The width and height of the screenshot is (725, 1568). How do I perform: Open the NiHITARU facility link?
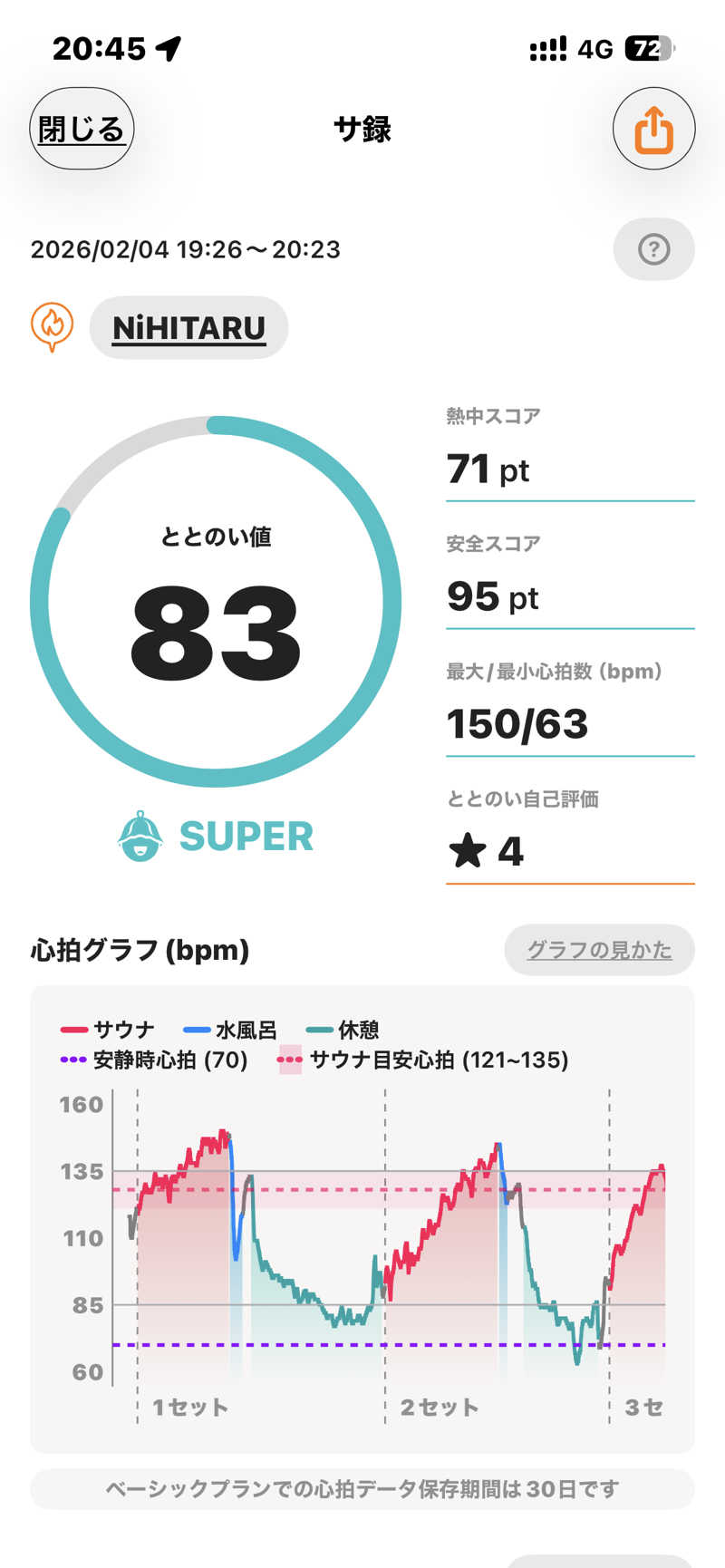pyautogui.click(x=188, y=327)
